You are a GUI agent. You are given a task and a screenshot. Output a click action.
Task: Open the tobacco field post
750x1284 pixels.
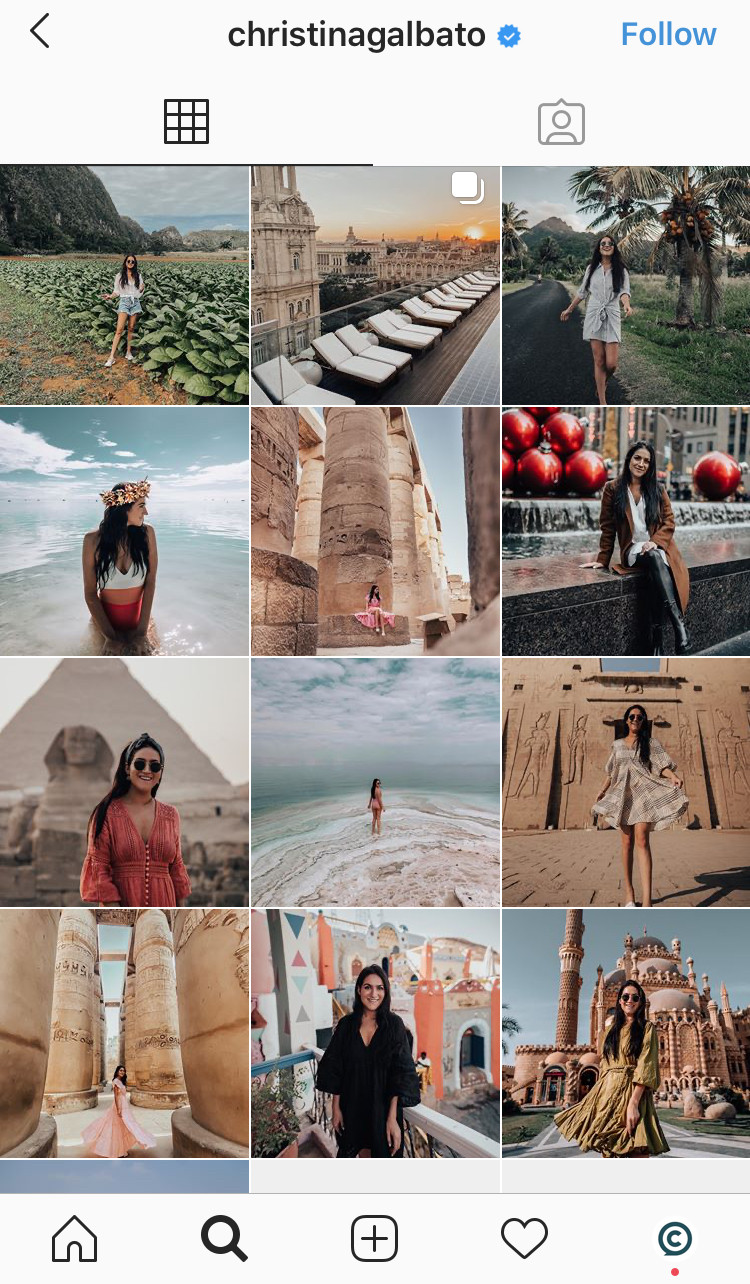coord(124,285)
